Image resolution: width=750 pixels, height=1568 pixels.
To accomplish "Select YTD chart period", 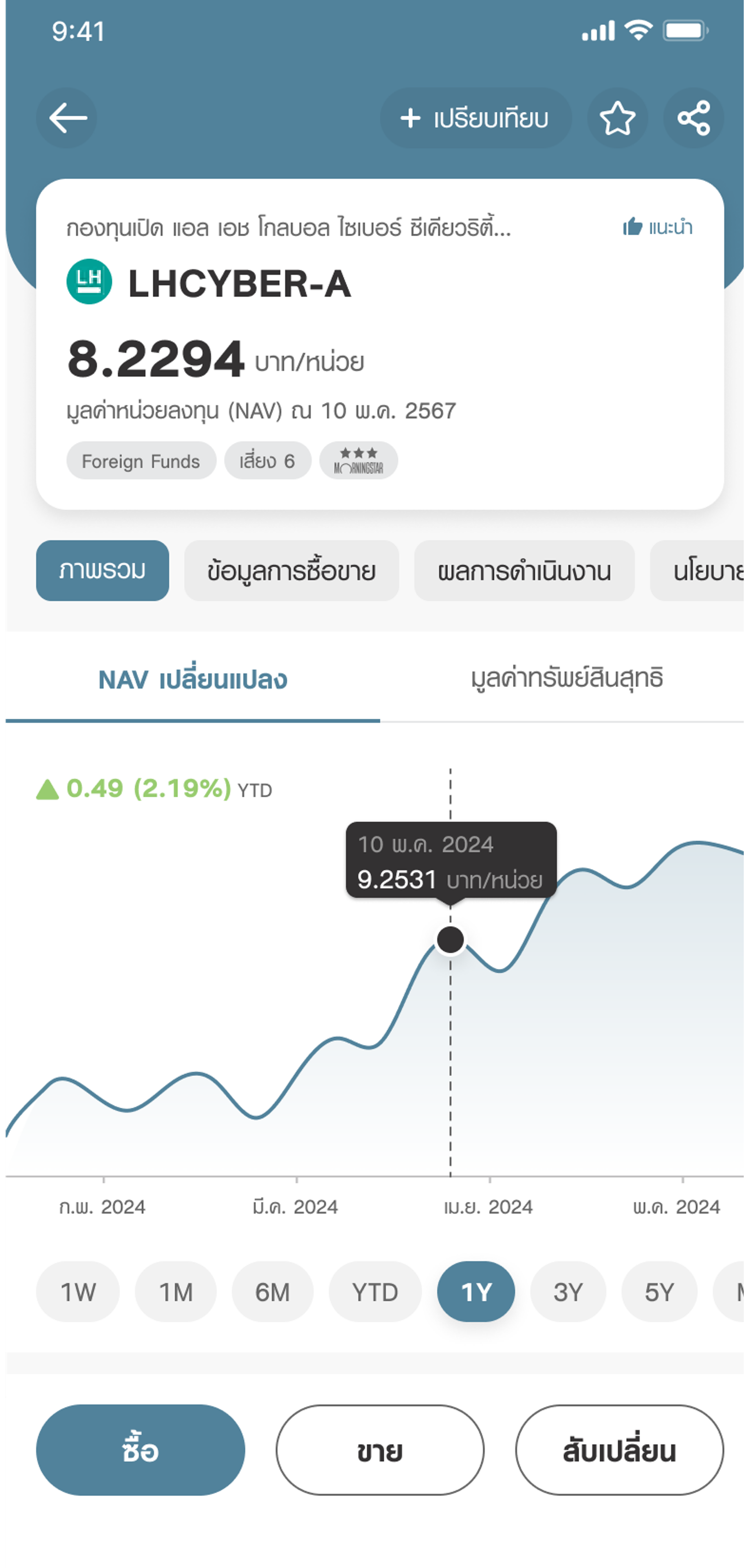I will click(x=375, y=1292).
